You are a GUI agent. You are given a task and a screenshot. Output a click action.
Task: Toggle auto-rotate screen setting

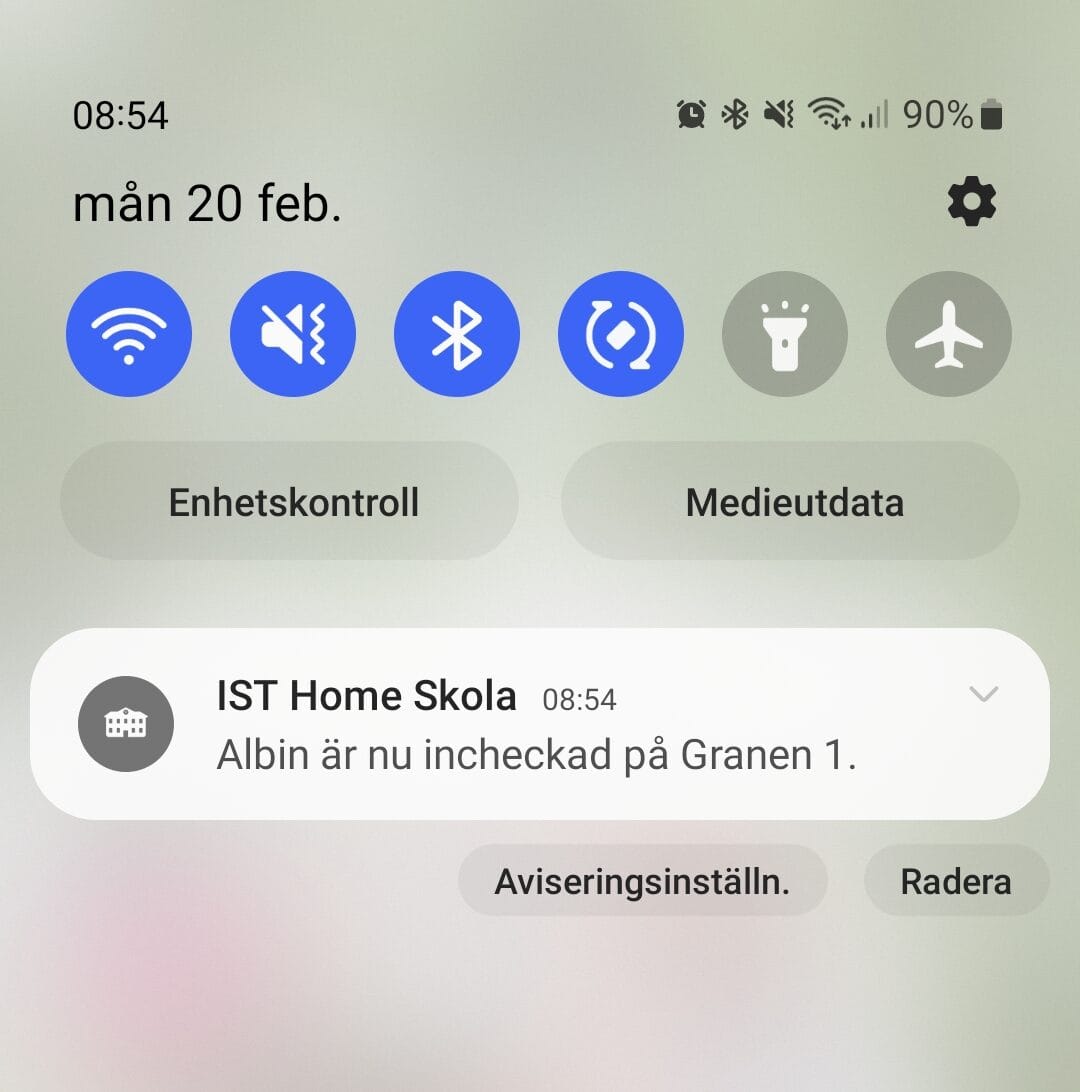point(621,334)
